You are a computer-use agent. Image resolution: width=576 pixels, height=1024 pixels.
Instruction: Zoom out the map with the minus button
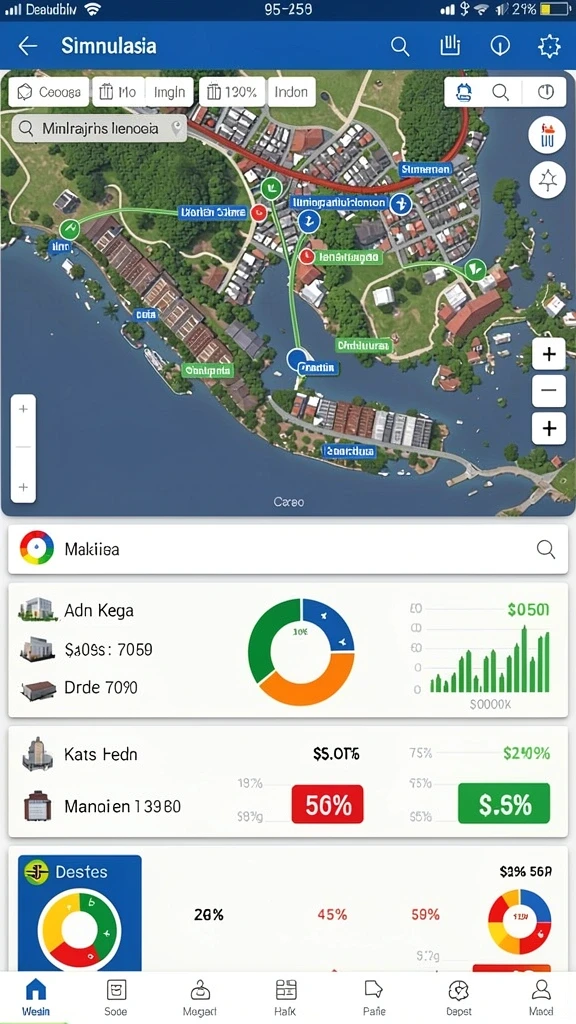(549, 391)
